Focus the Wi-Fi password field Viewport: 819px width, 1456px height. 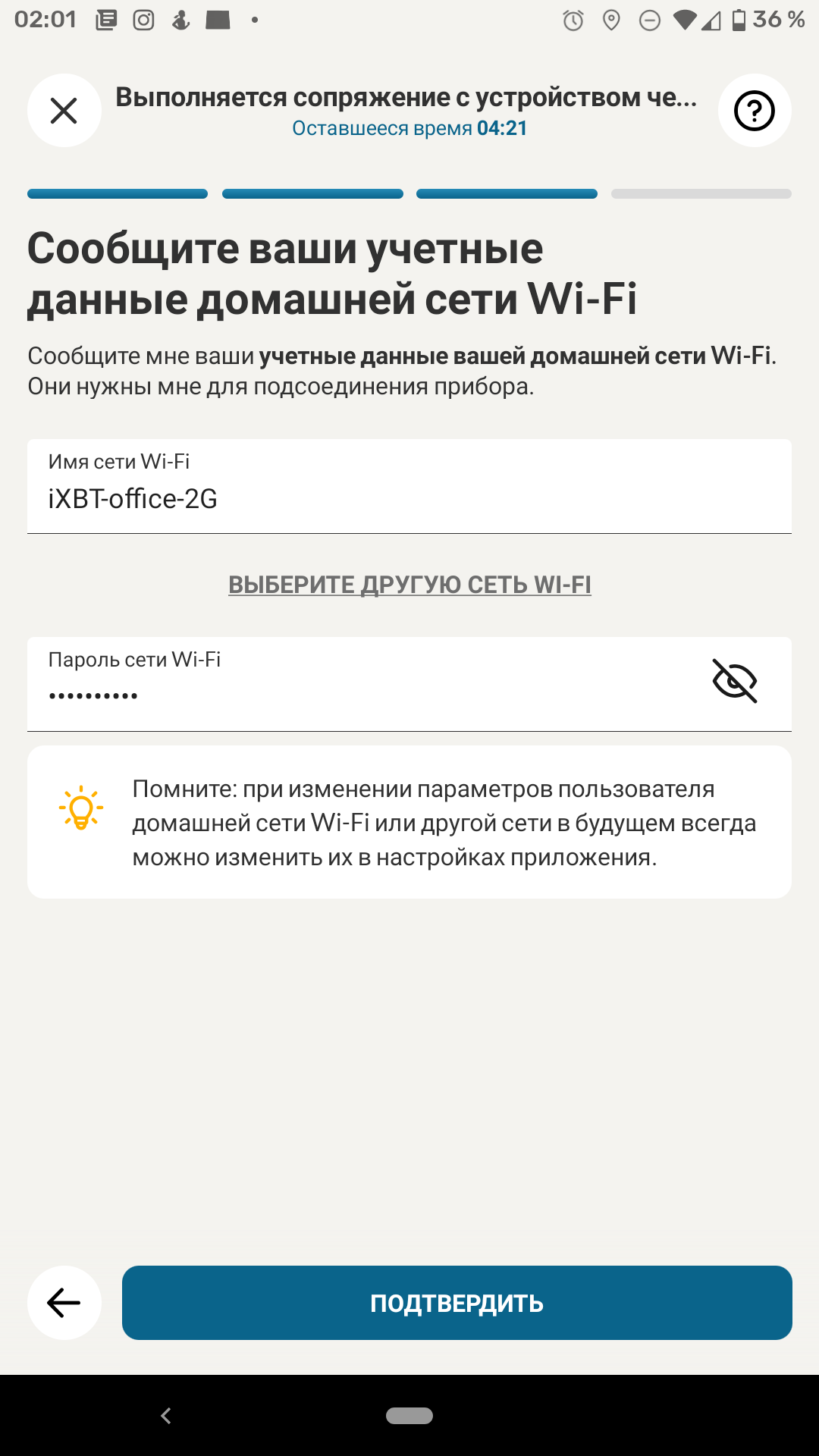point(364,694)
